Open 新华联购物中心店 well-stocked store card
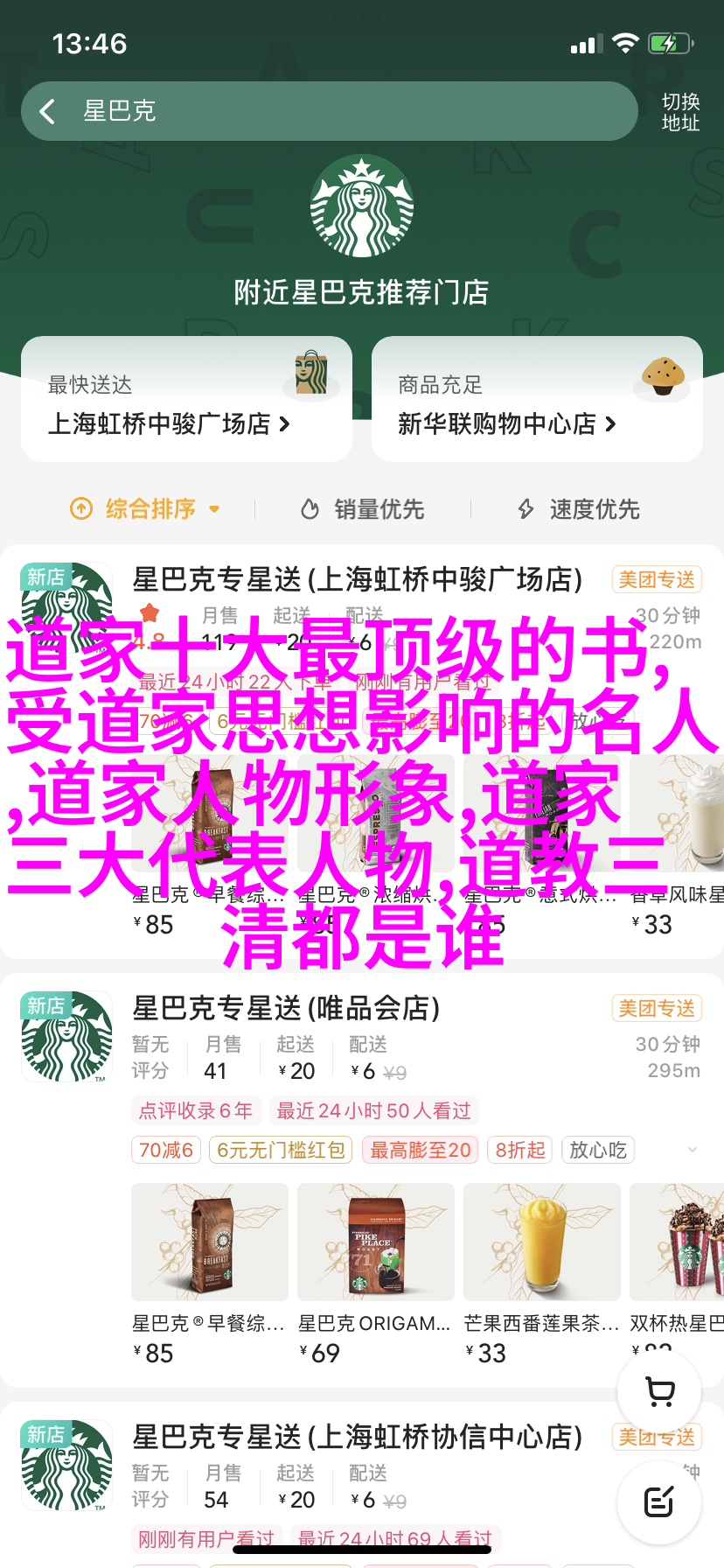 coord(537,399)
